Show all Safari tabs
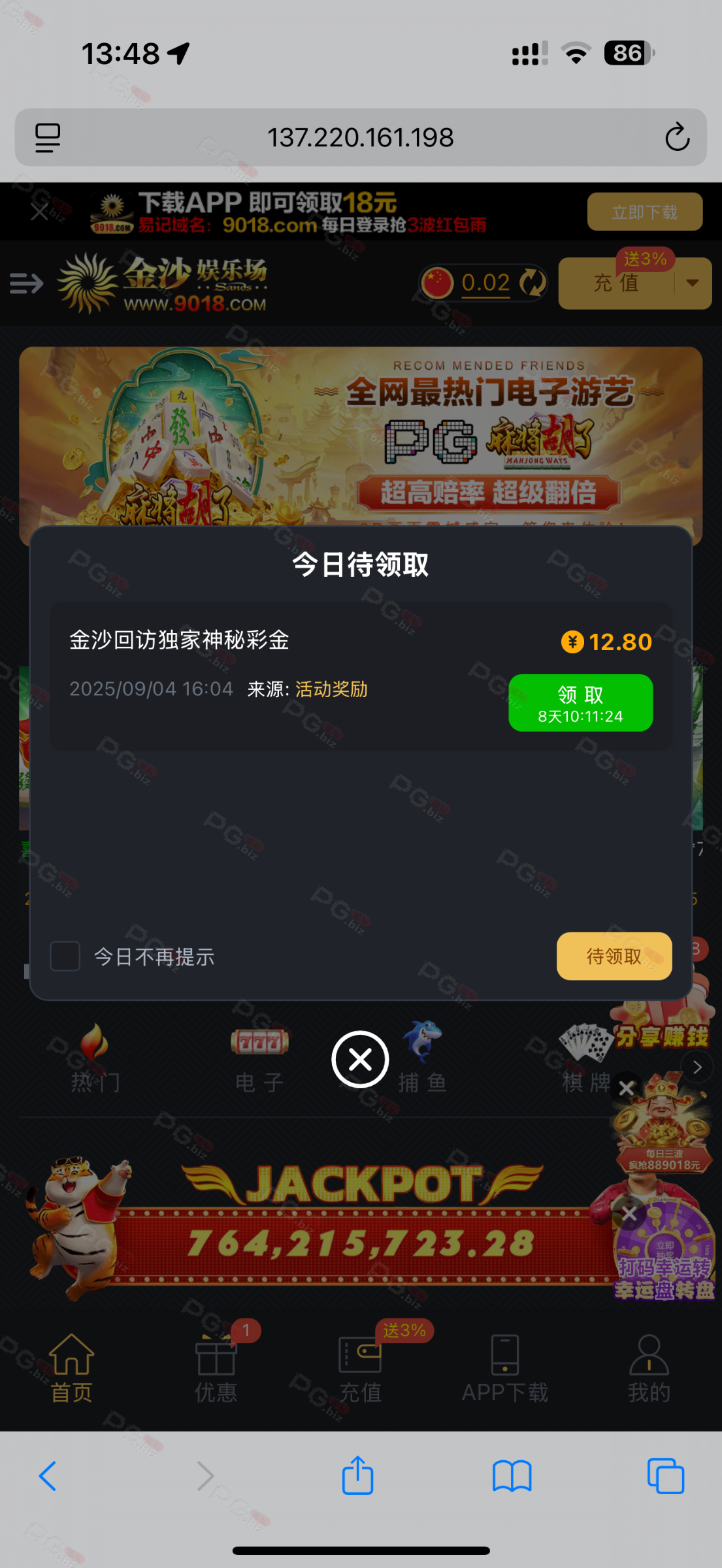 [x=665, y=1475]
